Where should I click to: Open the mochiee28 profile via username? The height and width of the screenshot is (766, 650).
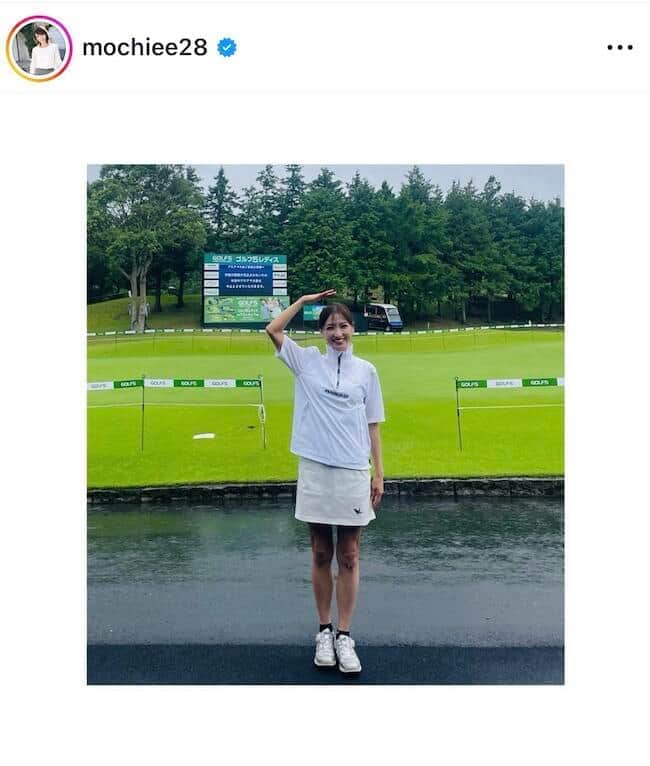point(144,47)
